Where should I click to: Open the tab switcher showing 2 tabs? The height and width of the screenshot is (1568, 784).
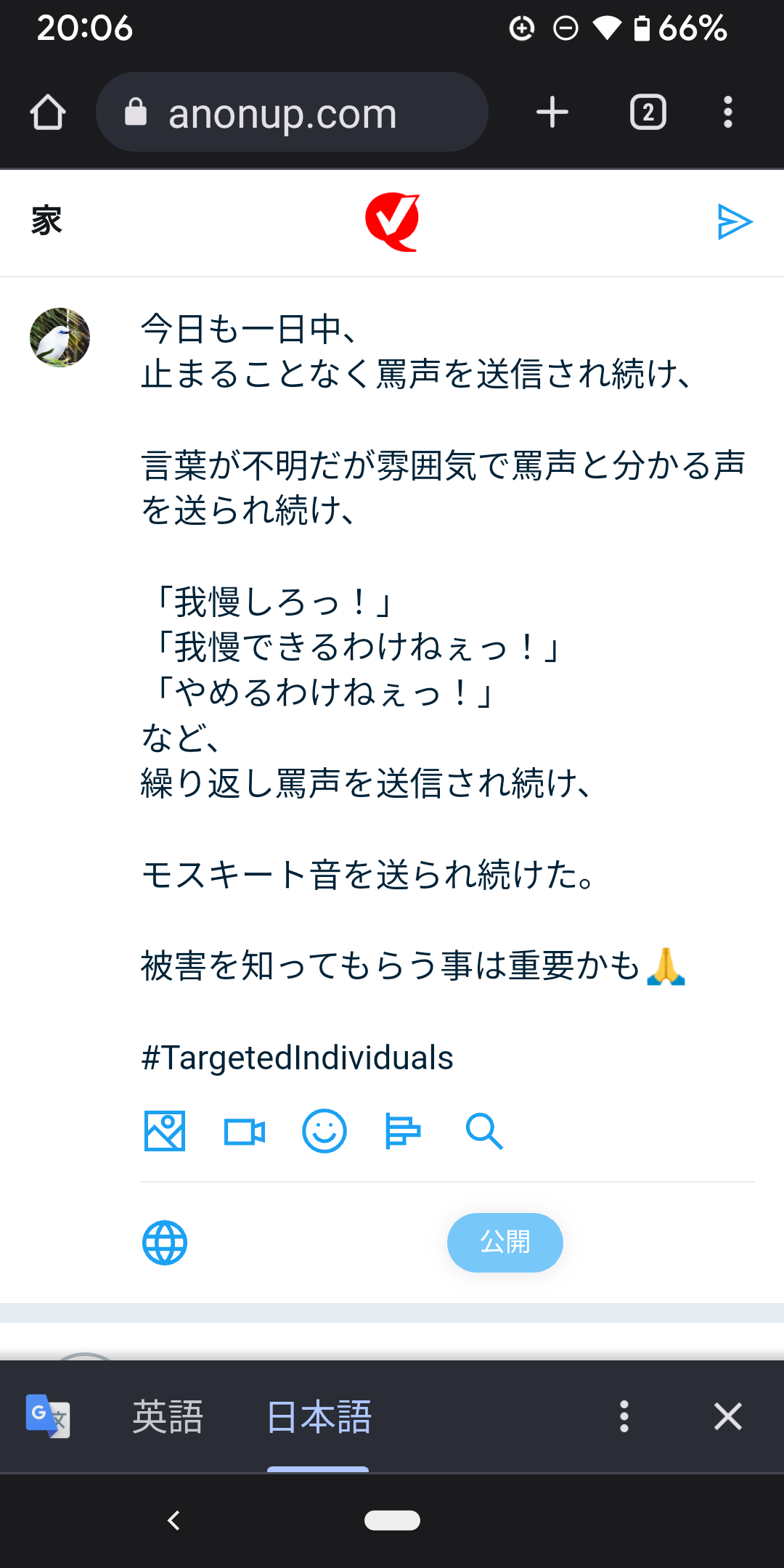648,113
